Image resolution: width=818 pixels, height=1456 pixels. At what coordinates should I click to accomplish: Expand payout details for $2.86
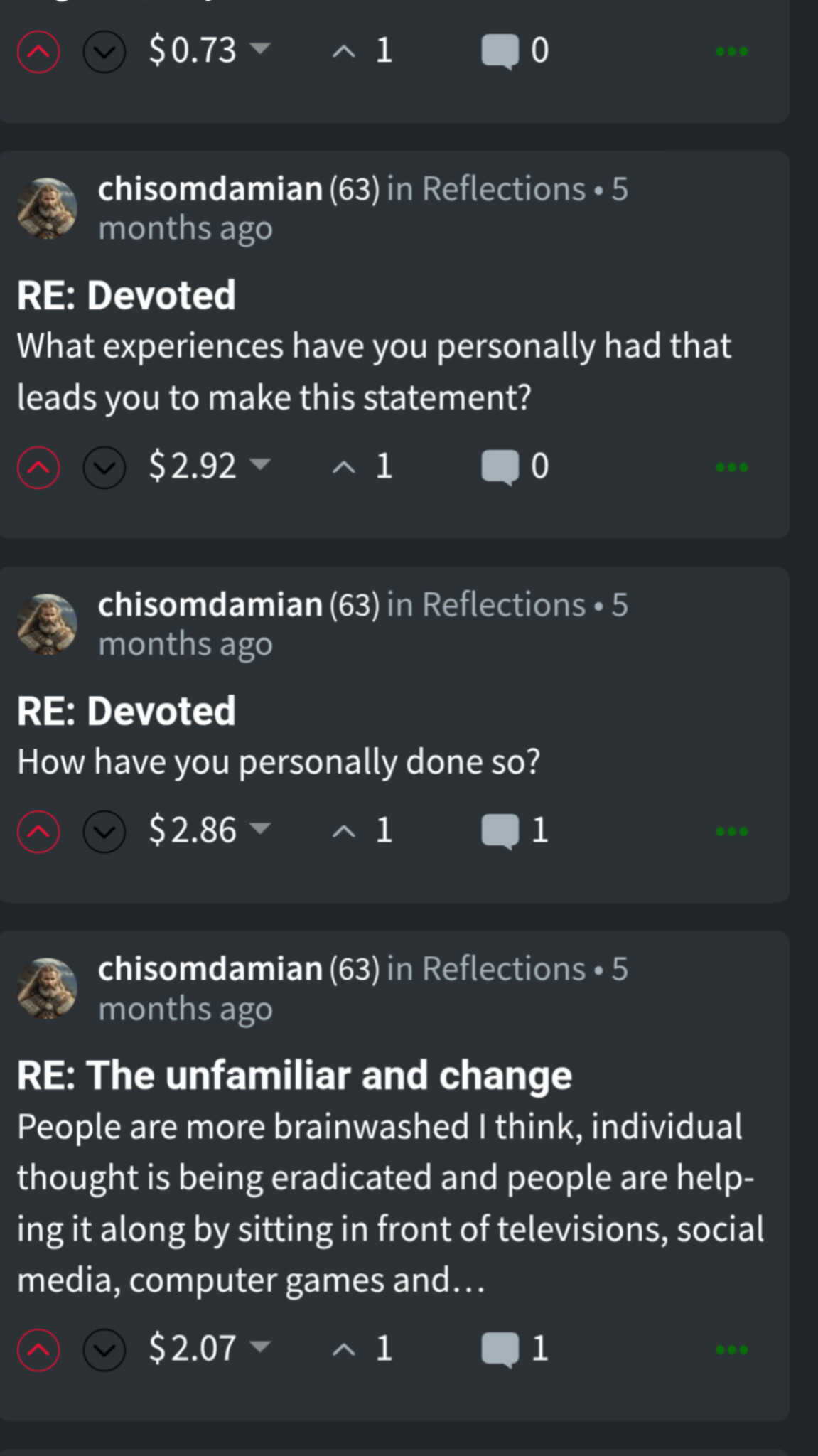click(x=260, y=828)
